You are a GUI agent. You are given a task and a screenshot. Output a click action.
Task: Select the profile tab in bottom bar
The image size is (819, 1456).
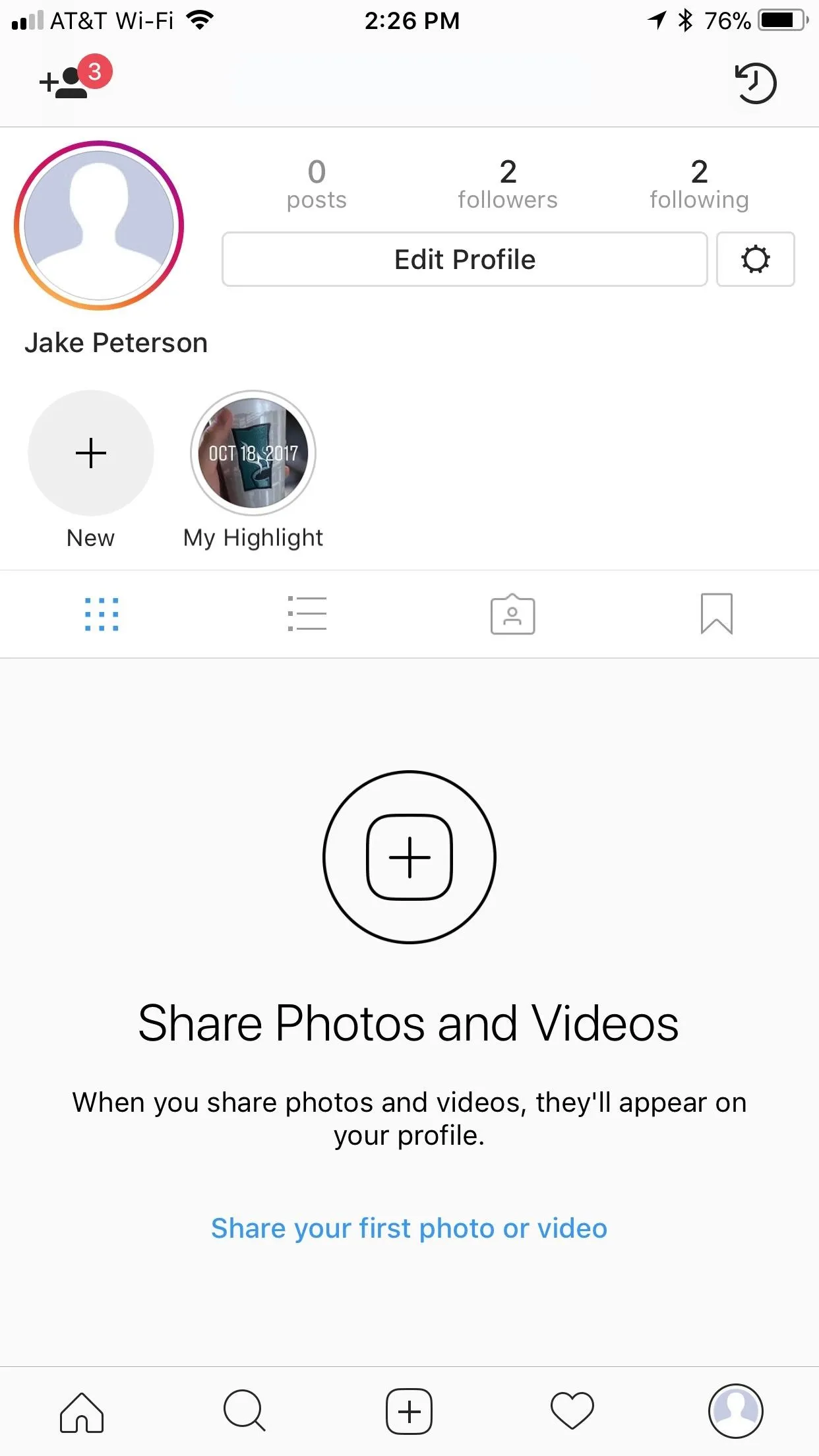coord(736,1411)
